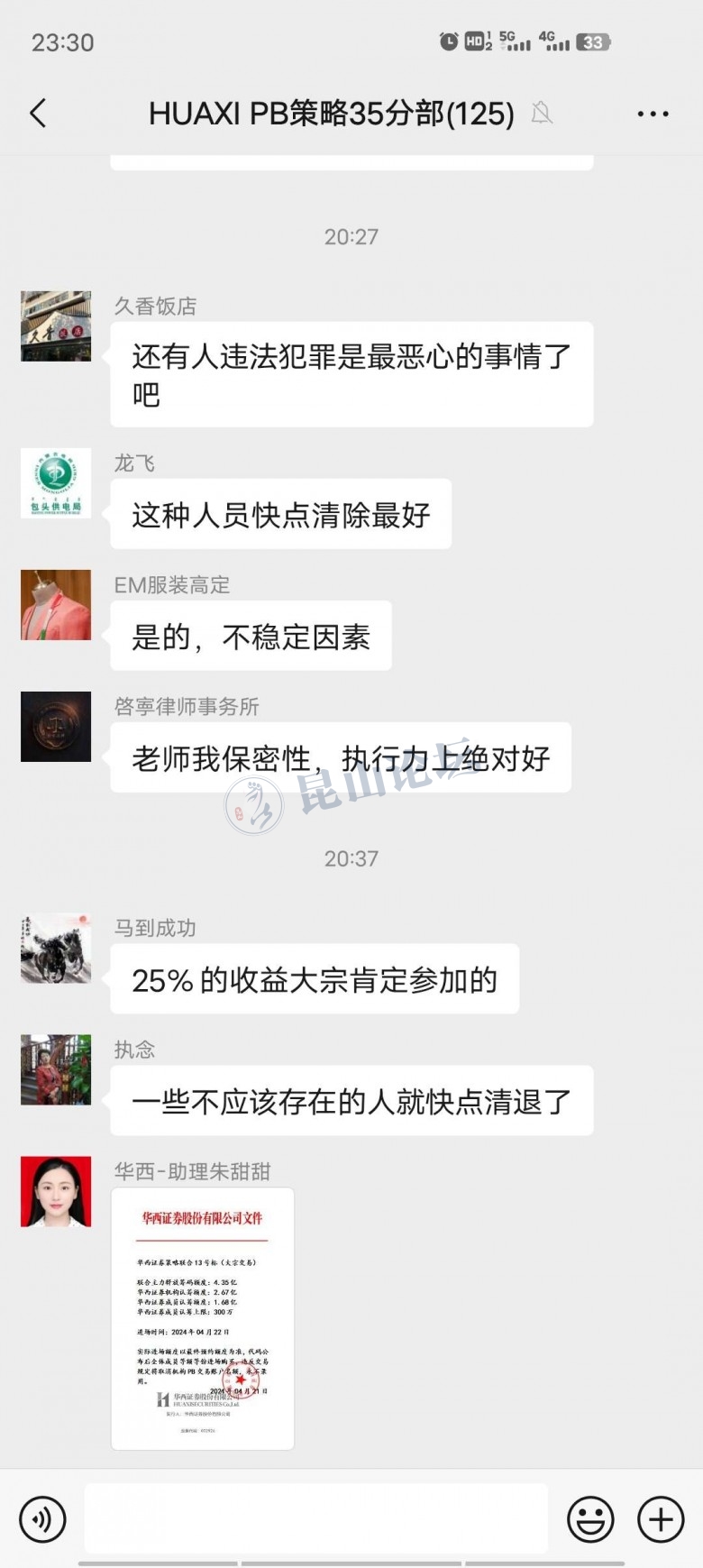This screenshot has height=1568, width=703.
Task: Tap 华西-助理朱甜甜's portrait avatar
Action: tap(56, 1192)
